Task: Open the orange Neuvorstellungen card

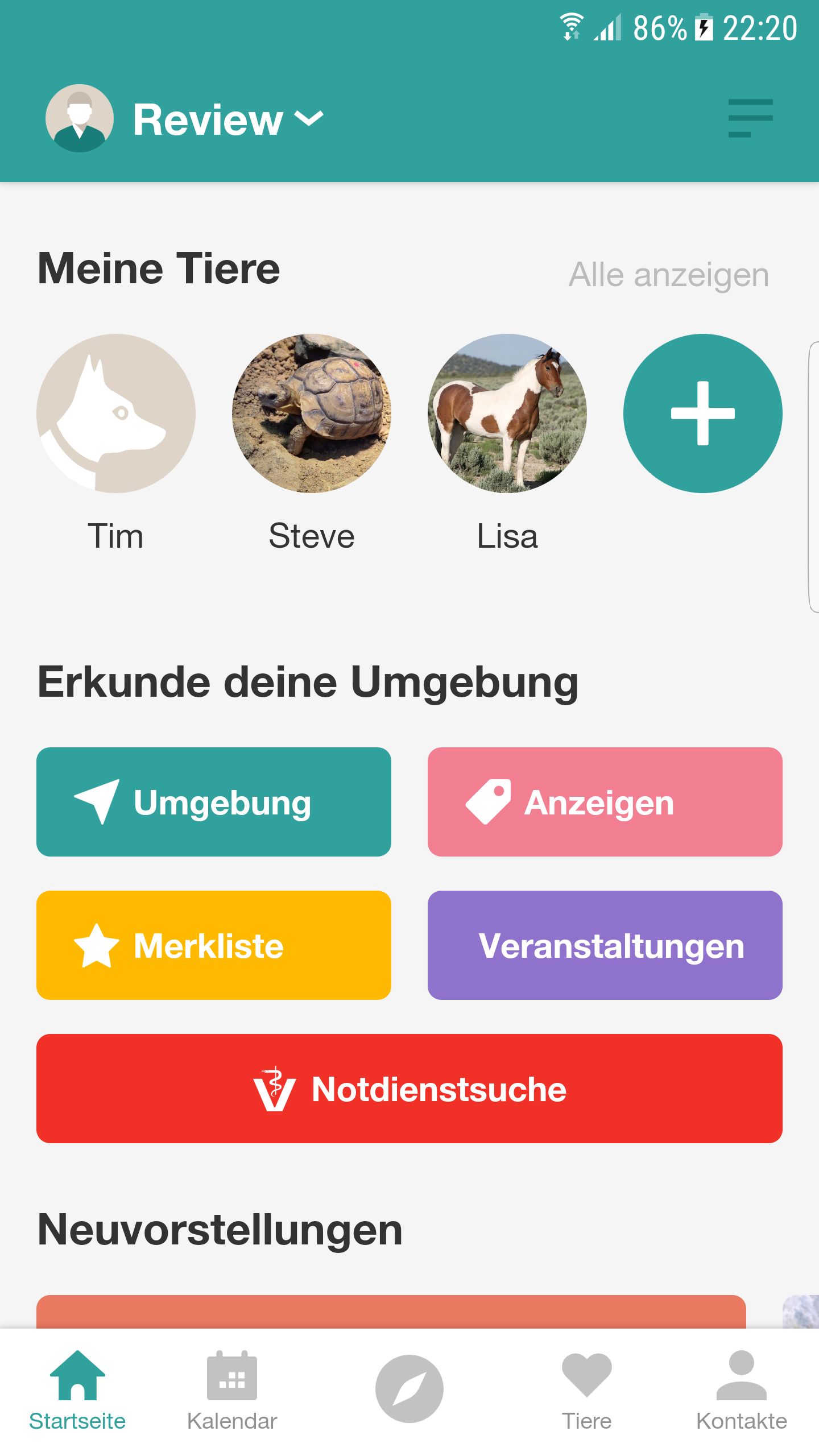Action: tap(391, 1312)
